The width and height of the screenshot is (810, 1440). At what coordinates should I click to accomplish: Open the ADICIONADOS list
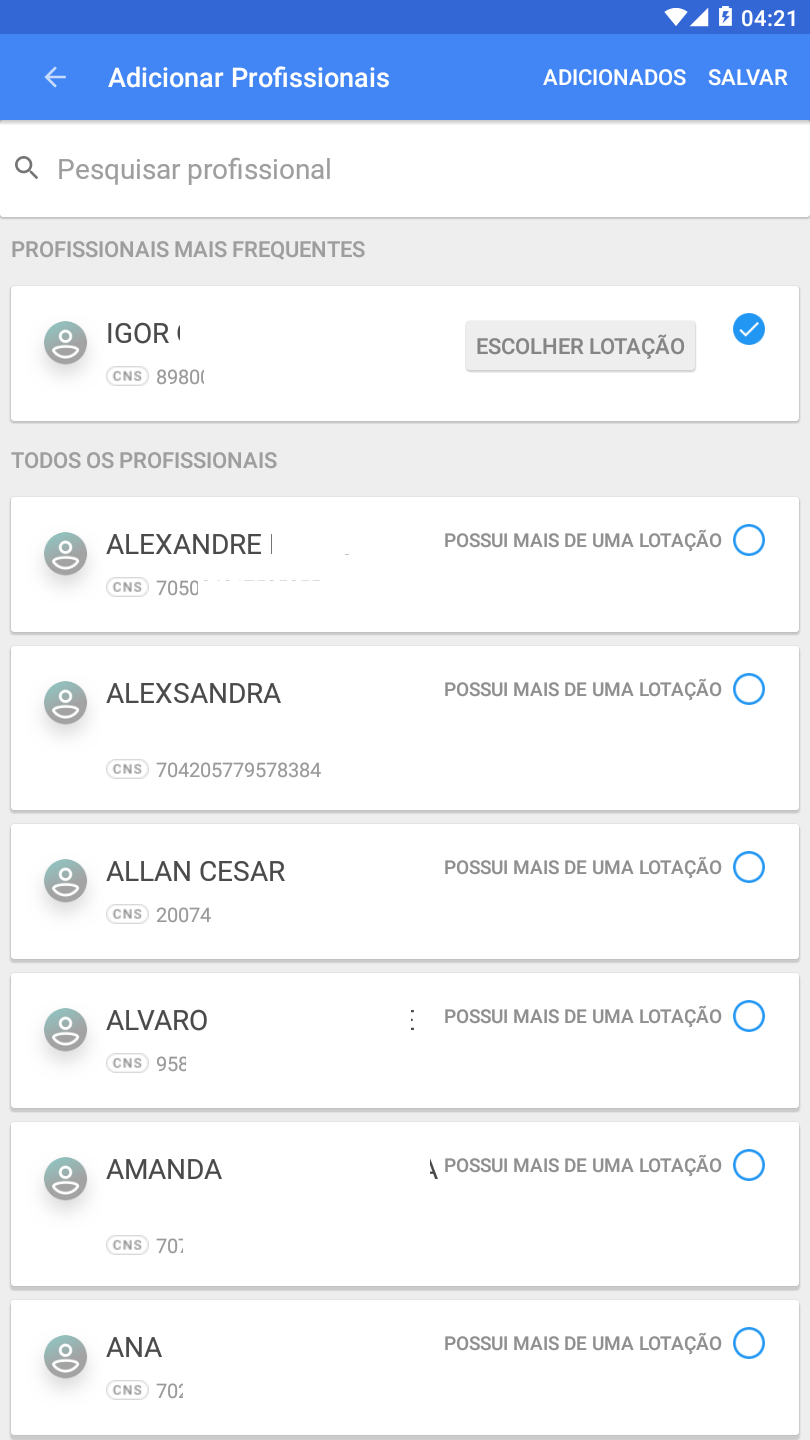coord(614,78)
